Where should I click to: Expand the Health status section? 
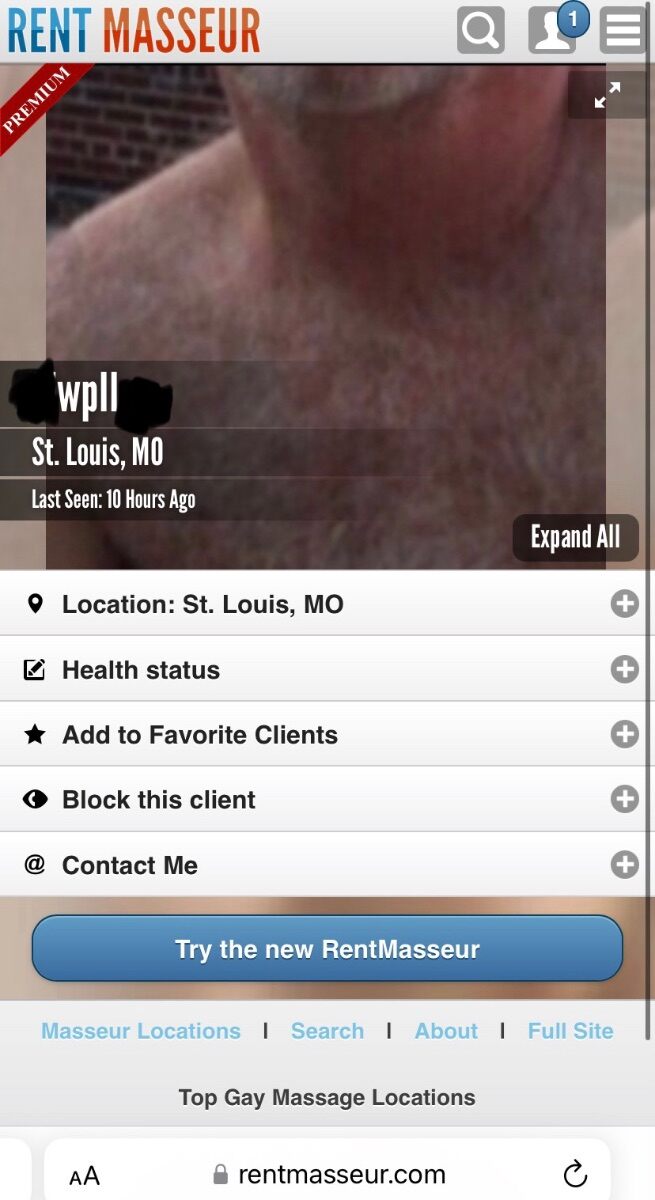(x=327, y=669)
